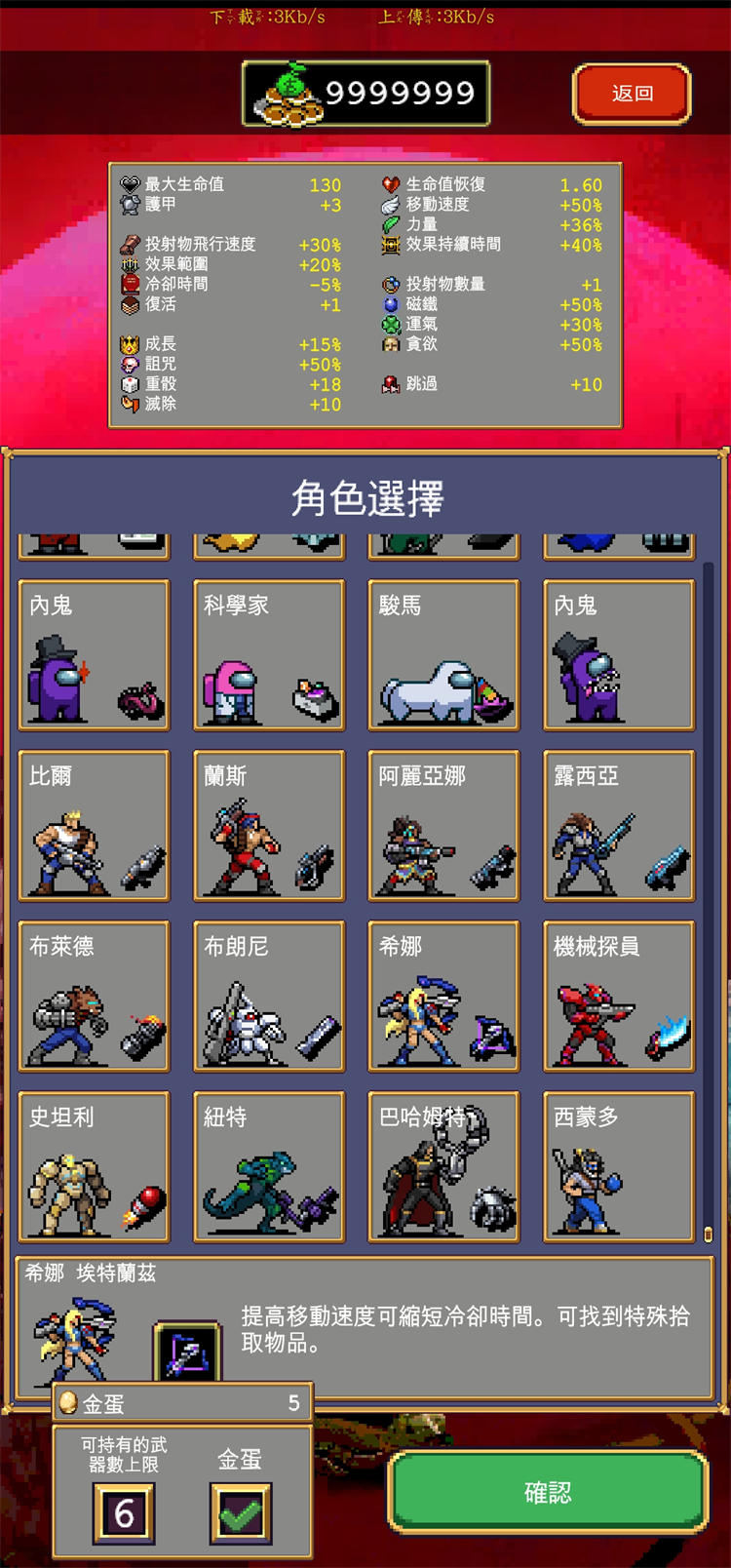731x1568 pixels.
Task: Toggle the 金蛋 checkbox
Action: (x=240, y=1512)
